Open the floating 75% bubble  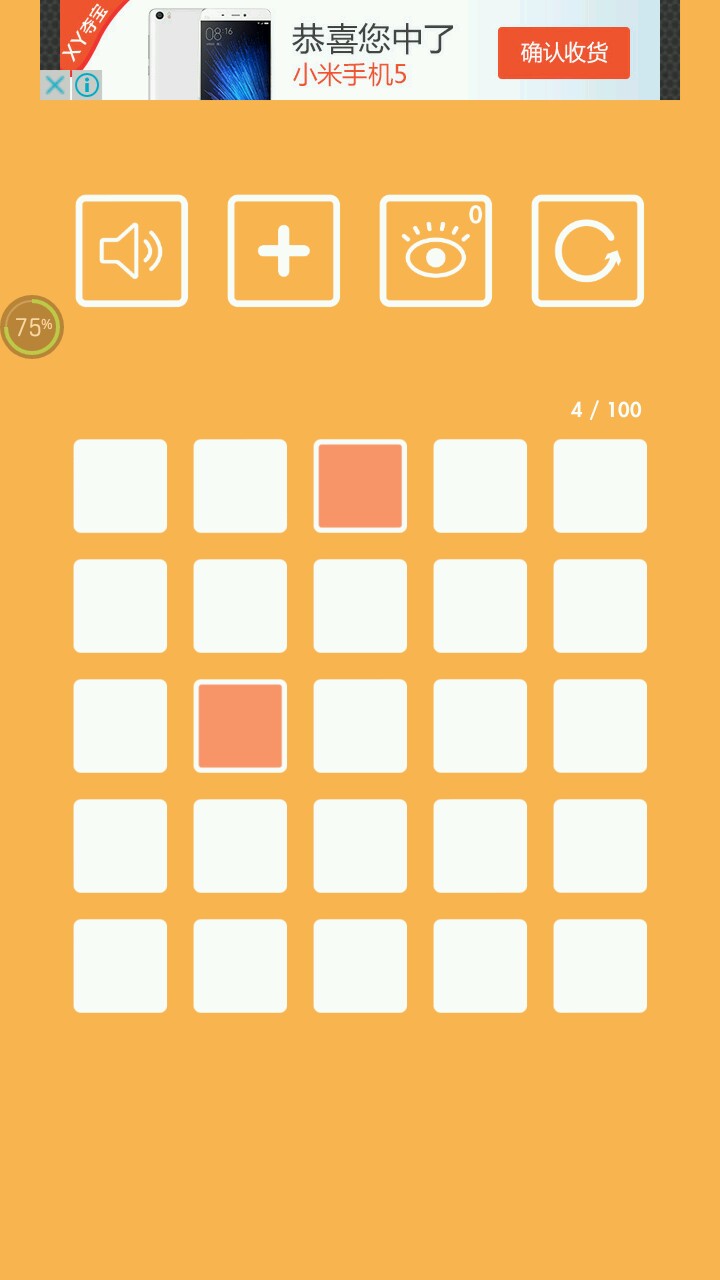(32, 327)
